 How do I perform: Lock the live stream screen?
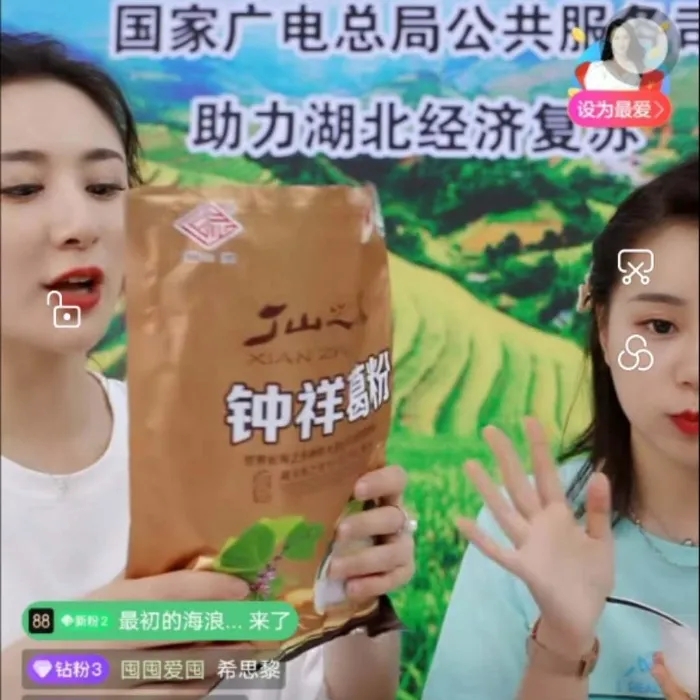63,309
